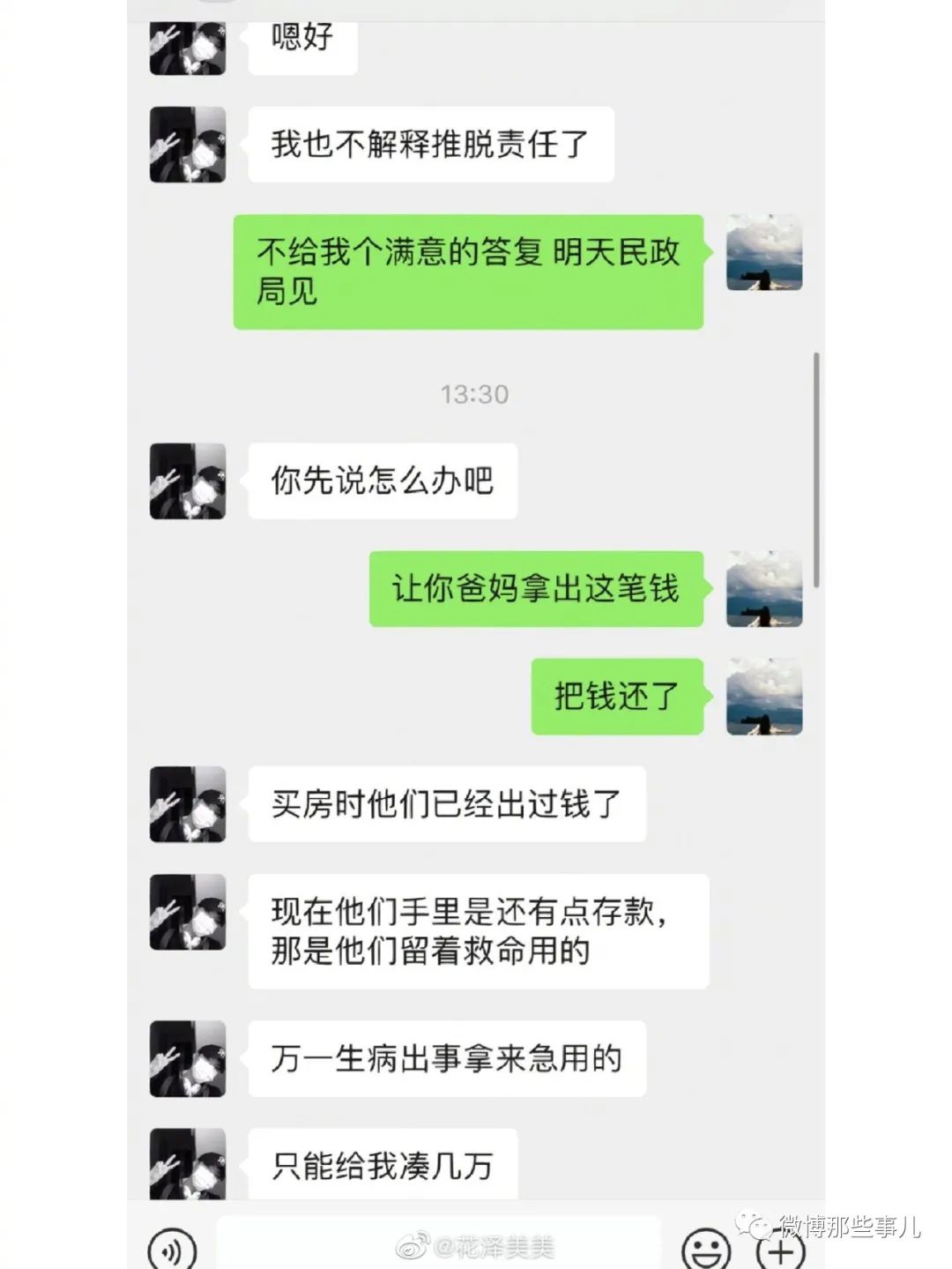The width and height of the screenshot is (952, 1269).
Task: Tap my avatar beside "把钱还了"
Action: 763,697
